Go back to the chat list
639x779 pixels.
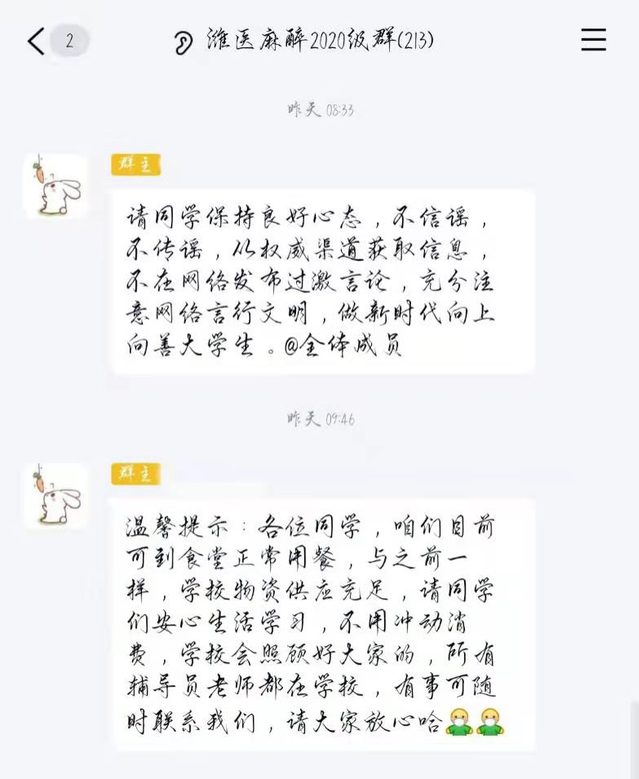point(37,41)
